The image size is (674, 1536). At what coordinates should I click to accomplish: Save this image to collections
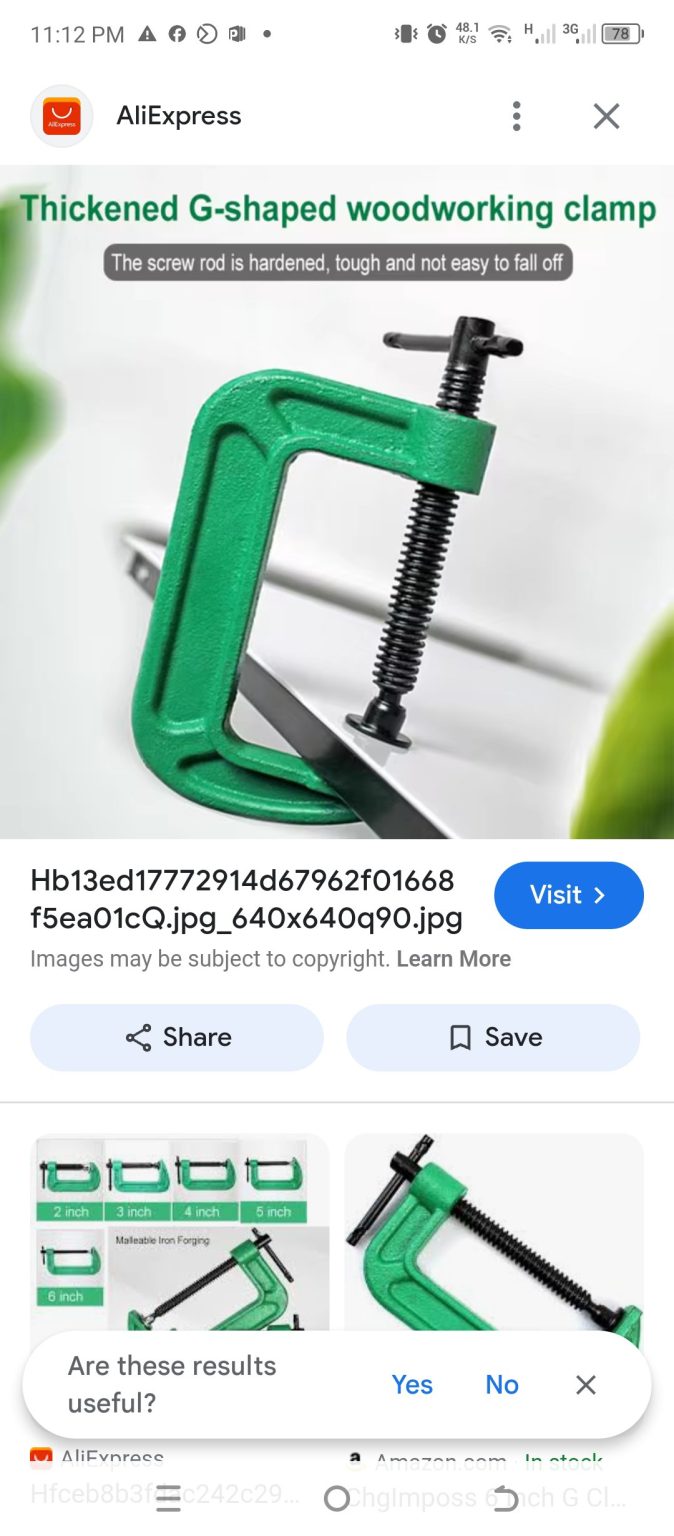pyautogui.click(x=493, y=1037)
